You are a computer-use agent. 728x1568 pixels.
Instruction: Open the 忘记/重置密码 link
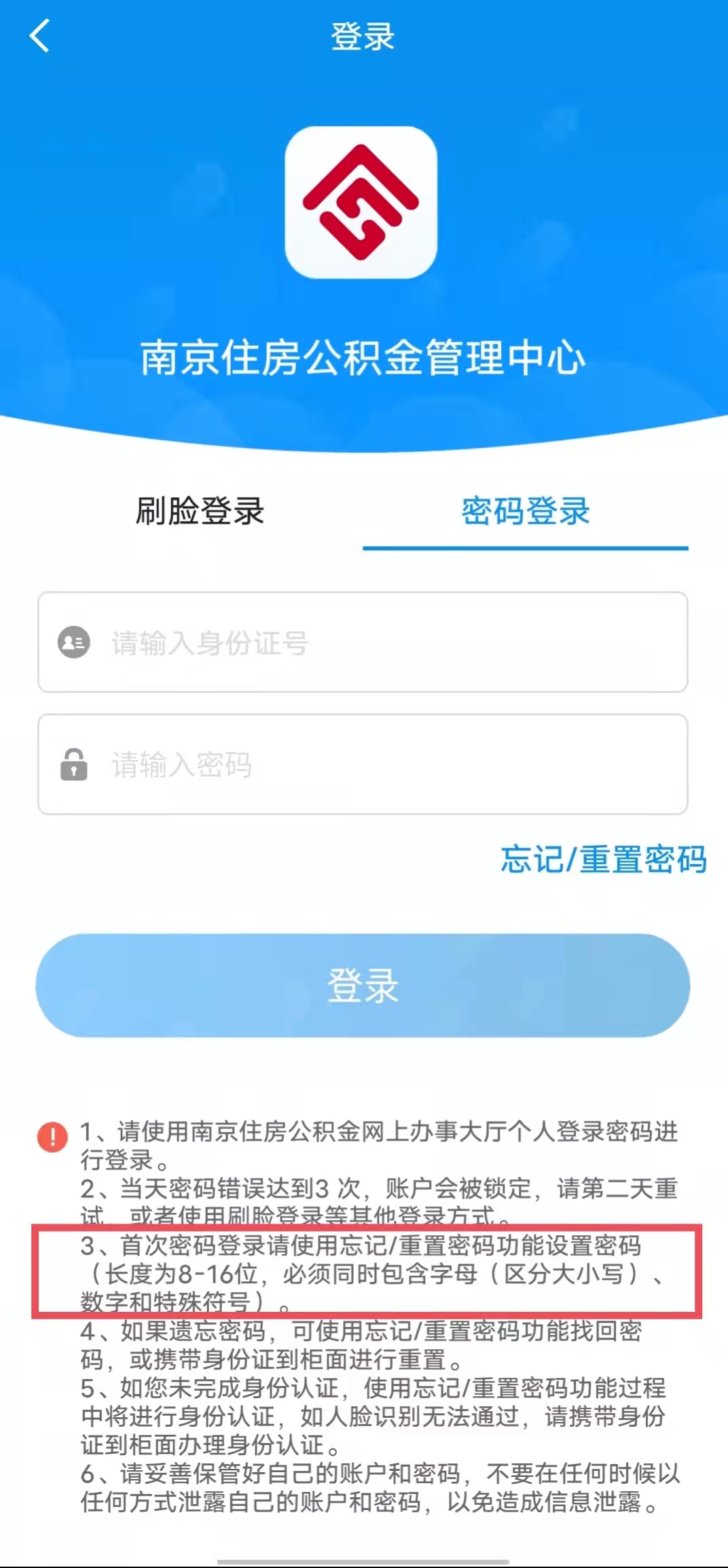pos(603,859)
